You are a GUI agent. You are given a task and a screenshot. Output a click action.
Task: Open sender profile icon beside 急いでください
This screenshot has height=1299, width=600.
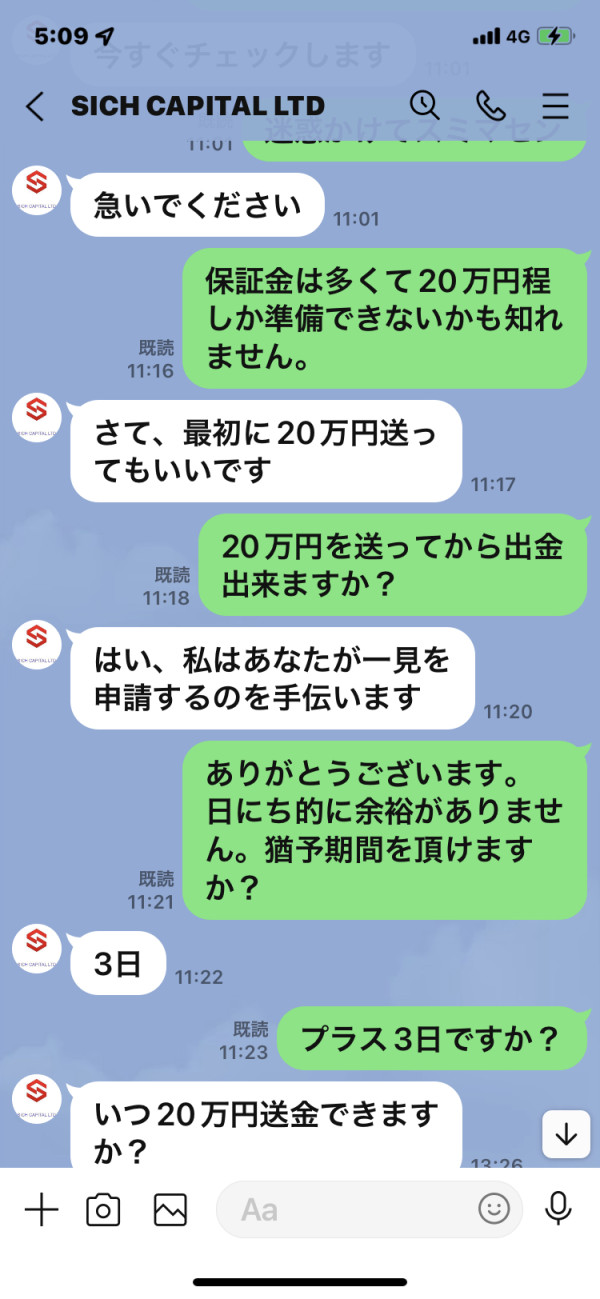pos(37,190)
